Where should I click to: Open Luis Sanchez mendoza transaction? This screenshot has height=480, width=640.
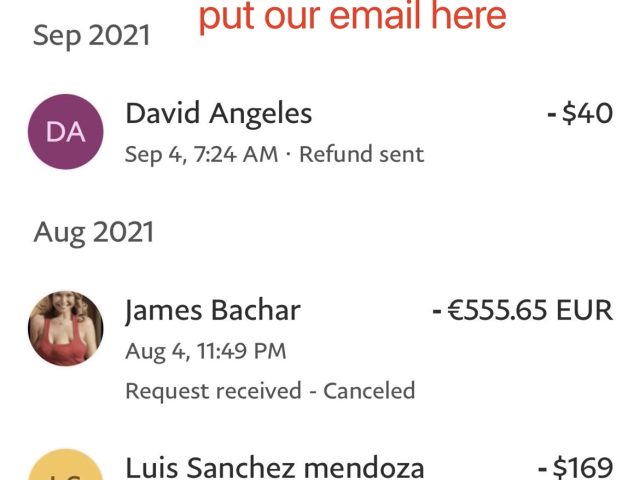coord(320,466)
